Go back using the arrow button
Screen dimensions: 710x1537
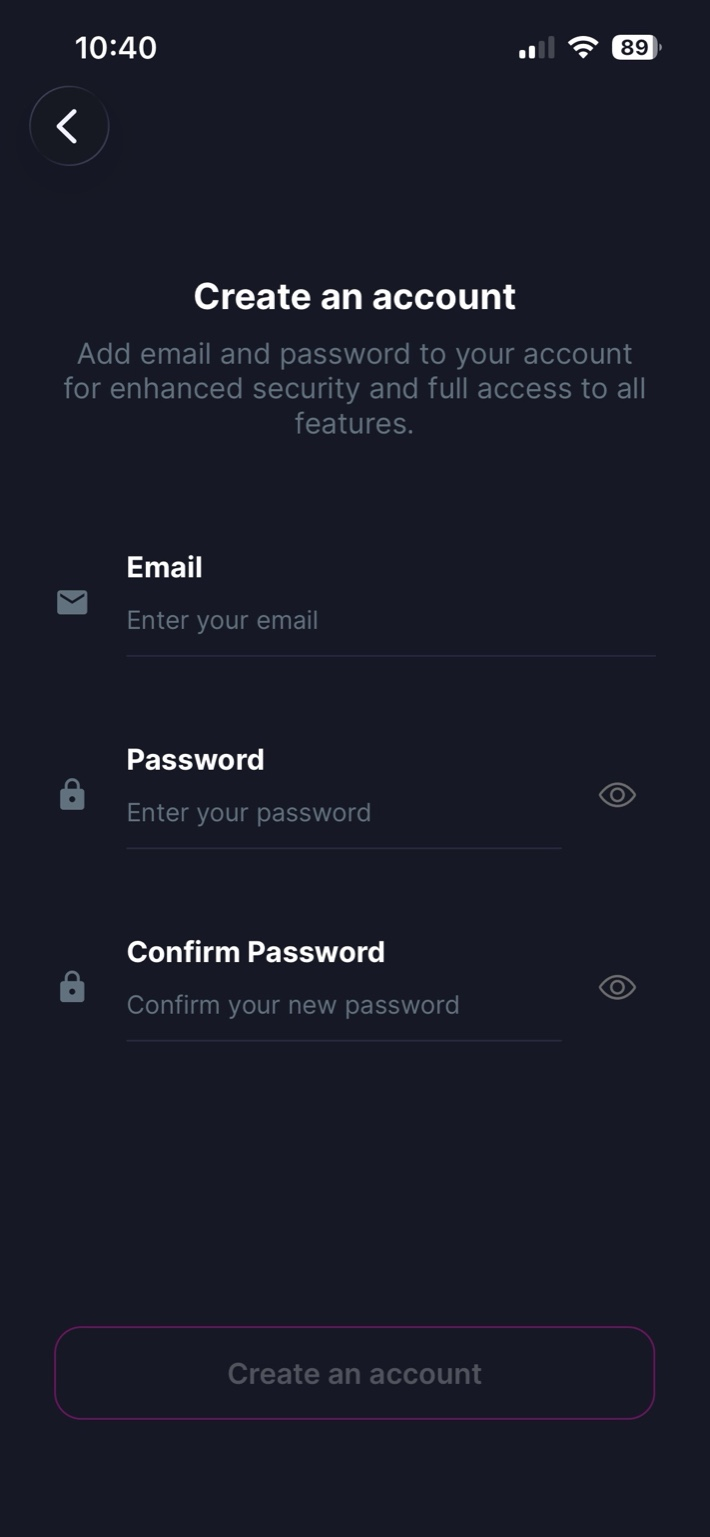pos(68,126)
